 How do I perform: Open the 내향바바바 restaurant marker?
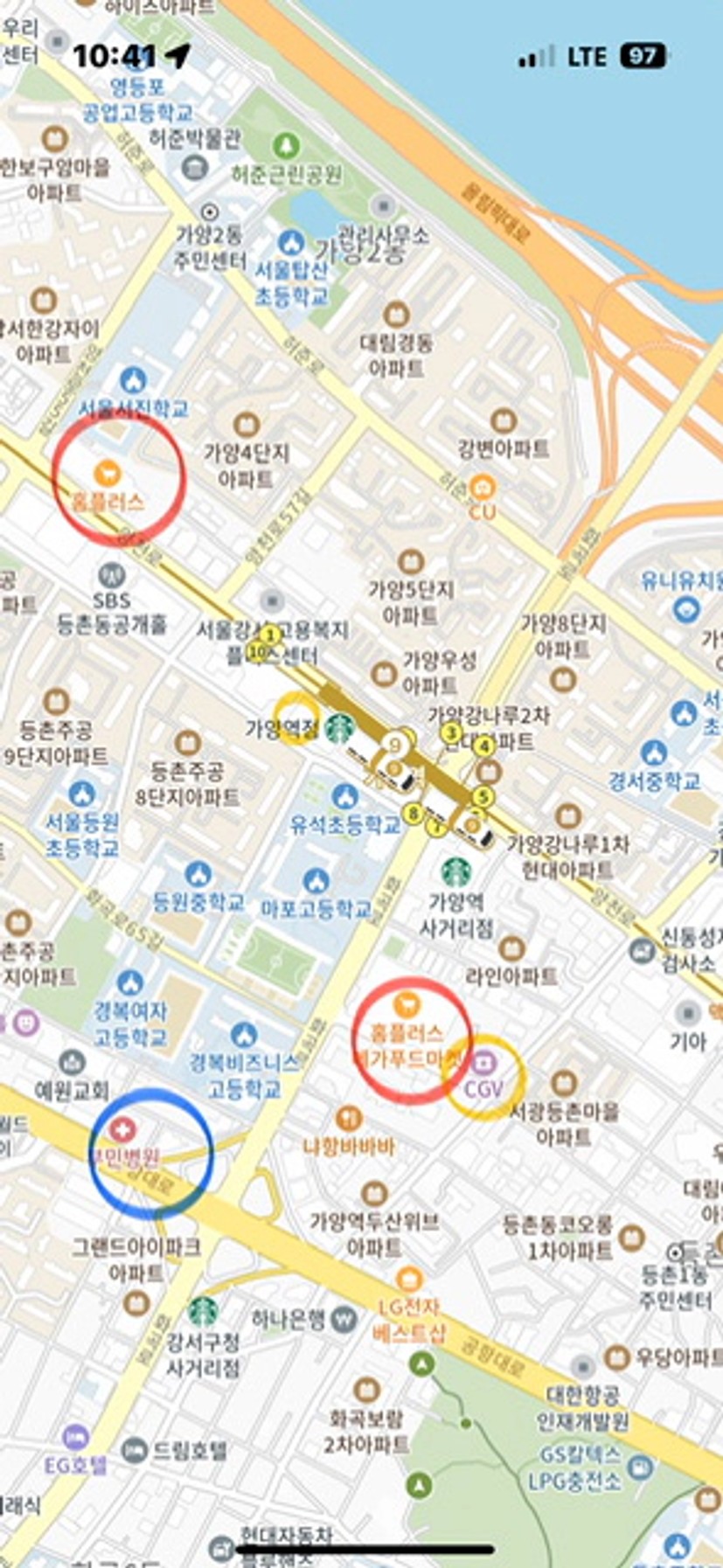tap(349, 1118)
